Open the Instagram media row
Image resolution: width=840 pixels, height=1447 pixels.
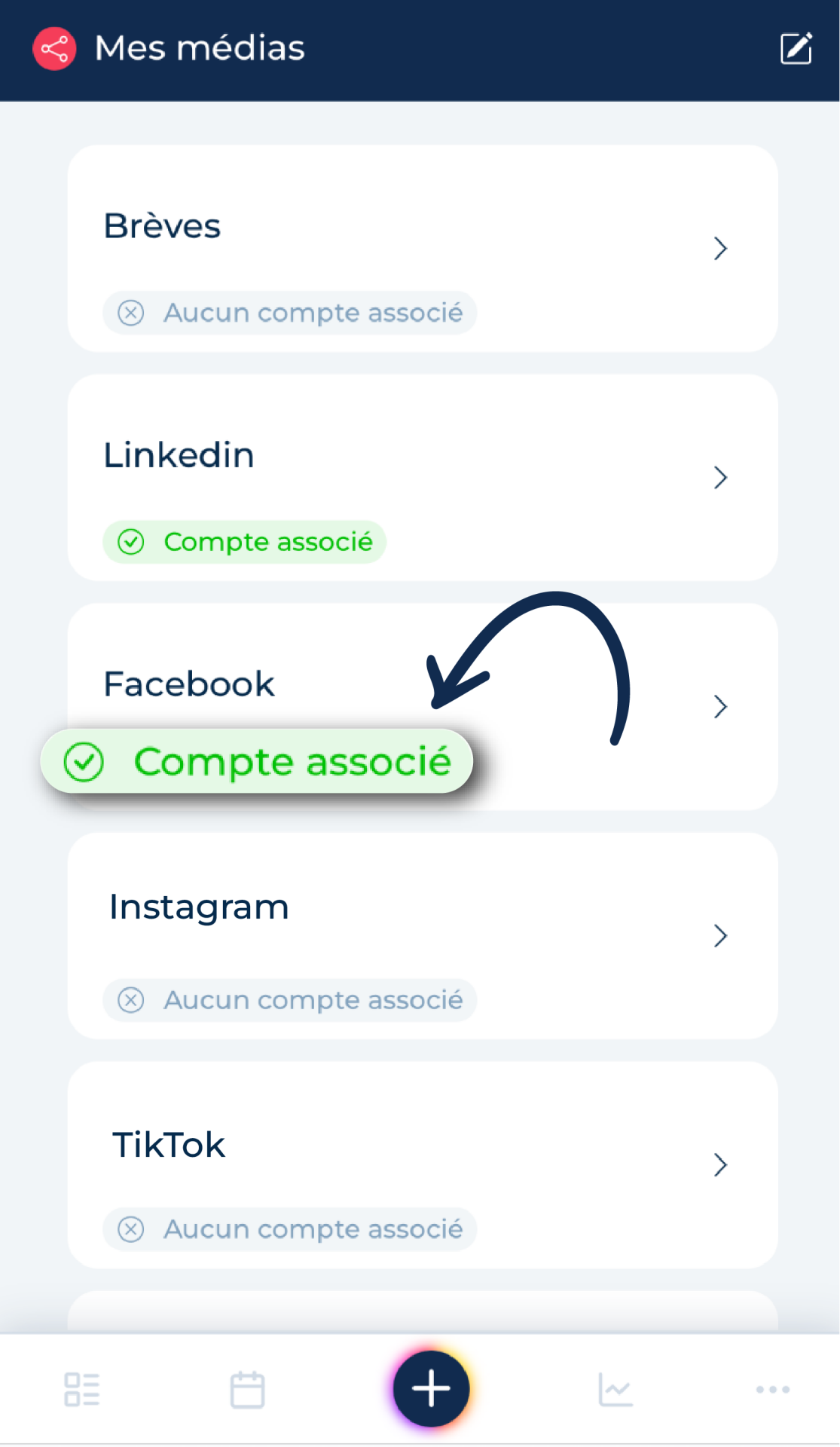click(x=423, y=936)
